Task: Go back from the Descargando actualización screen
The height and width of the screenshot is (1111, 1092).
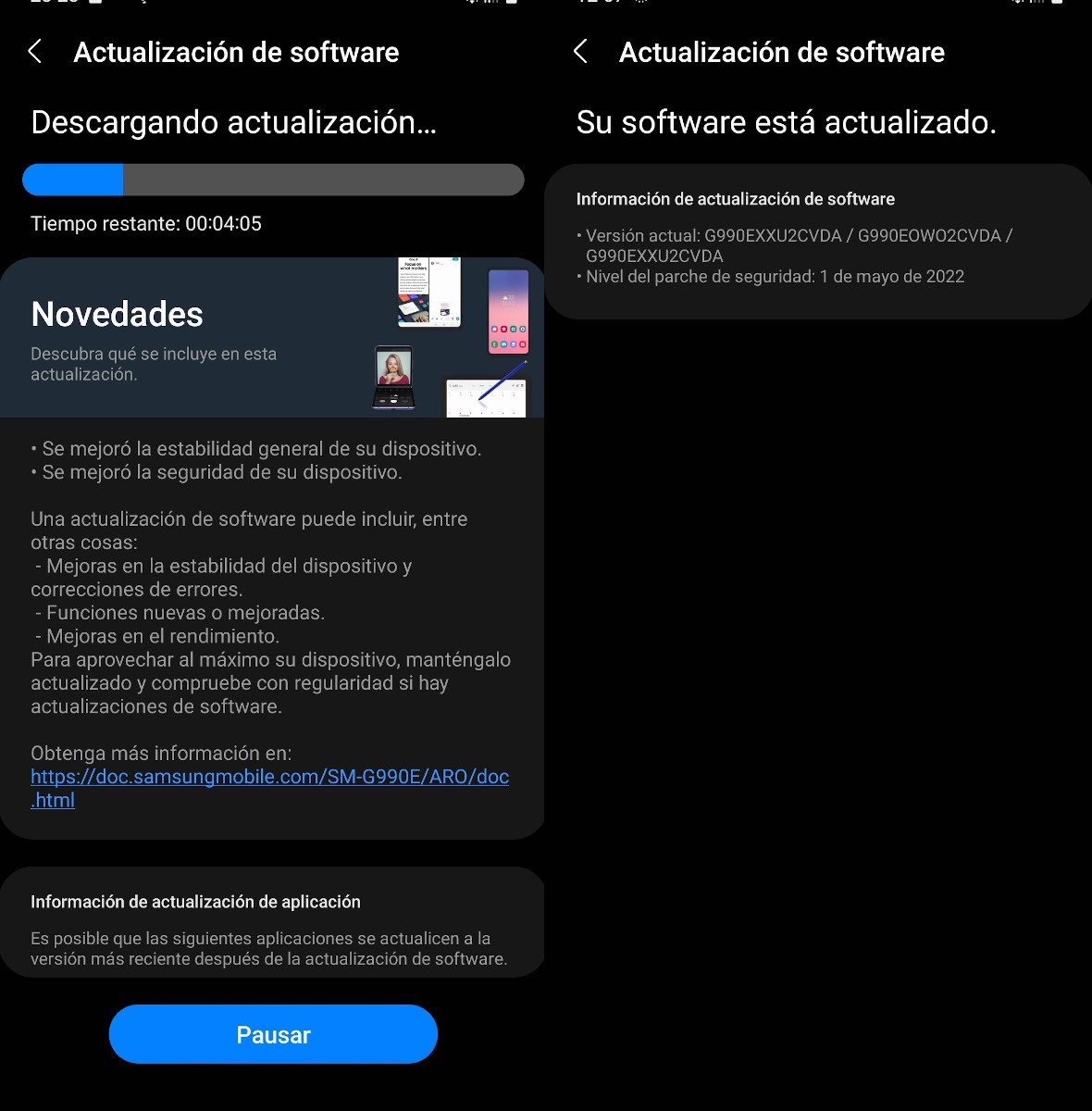Action: [35, 52]
